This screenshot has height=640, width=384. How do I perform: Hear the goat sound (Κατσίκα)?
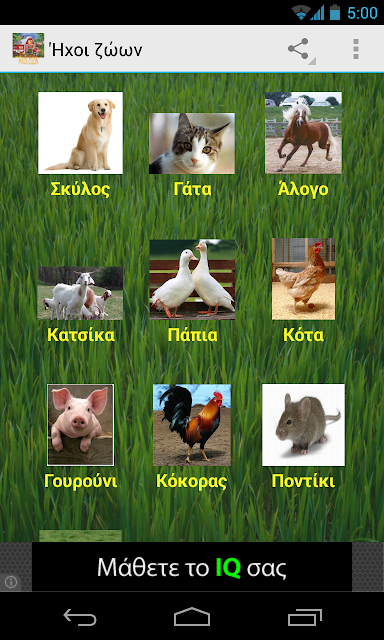pyautogui.click(x=80, y=293)
